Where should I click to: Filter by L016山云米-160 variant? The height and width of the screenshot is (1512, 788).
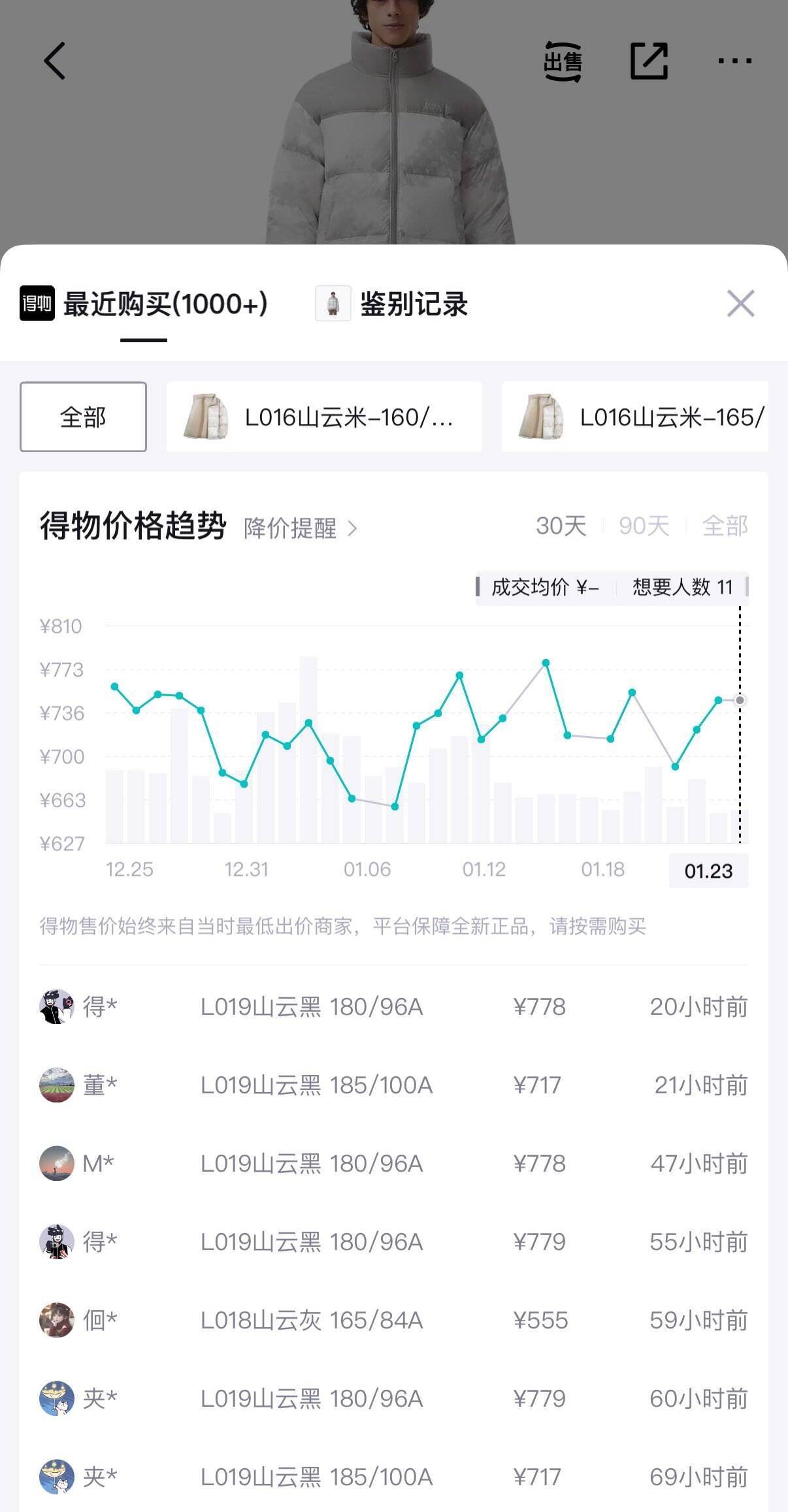324,417
